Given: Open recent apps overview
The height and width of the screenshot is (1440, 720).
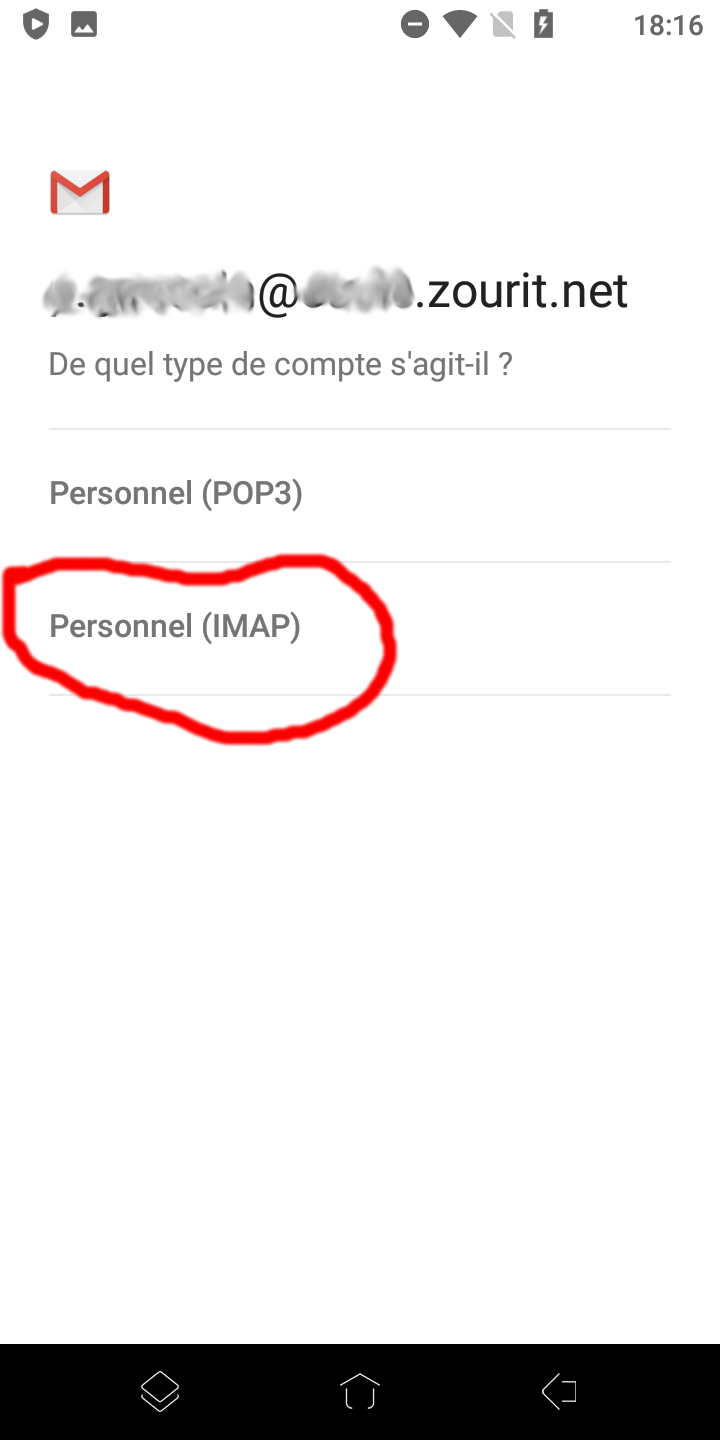Looking at the screenshot, I should point(160,1391).
